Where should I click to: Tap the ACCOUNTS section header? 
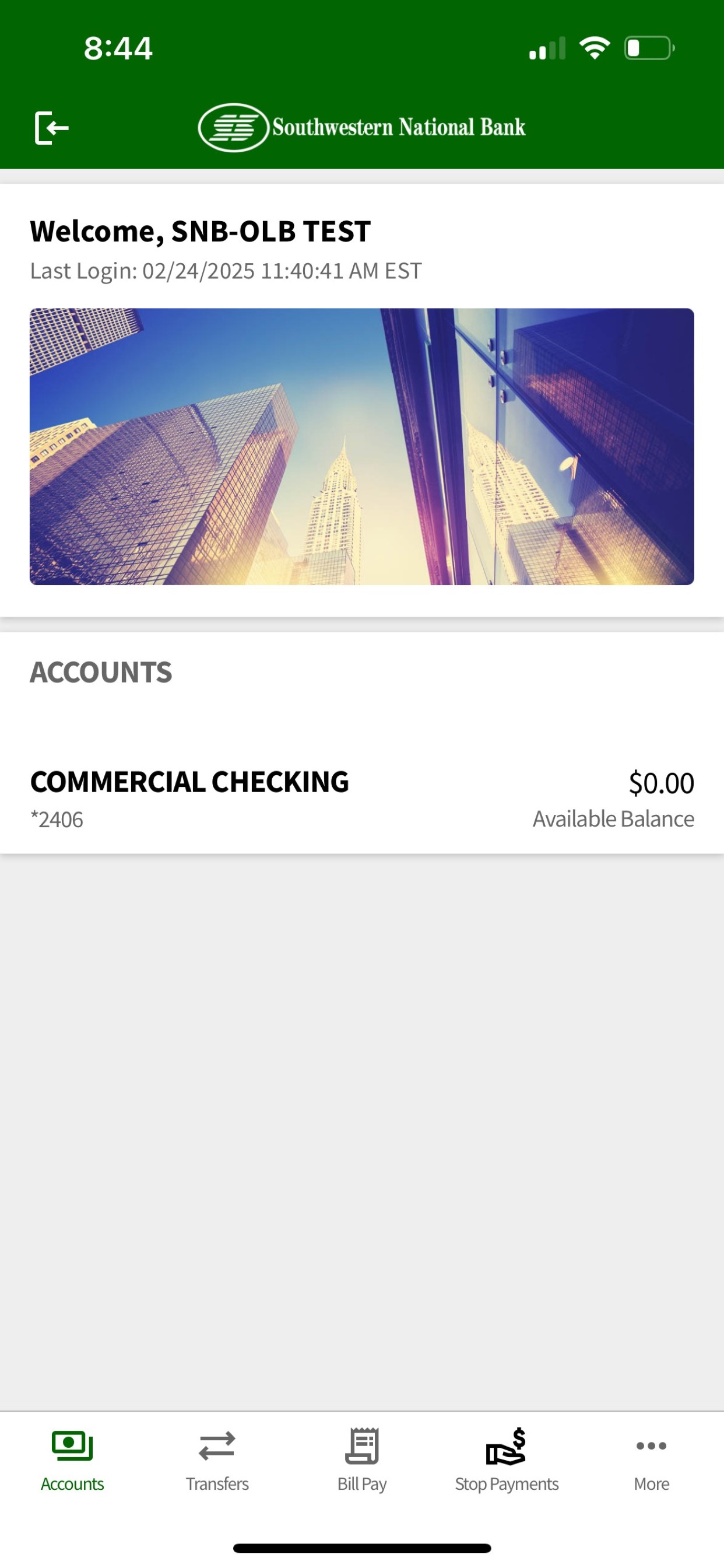point(101,672)
